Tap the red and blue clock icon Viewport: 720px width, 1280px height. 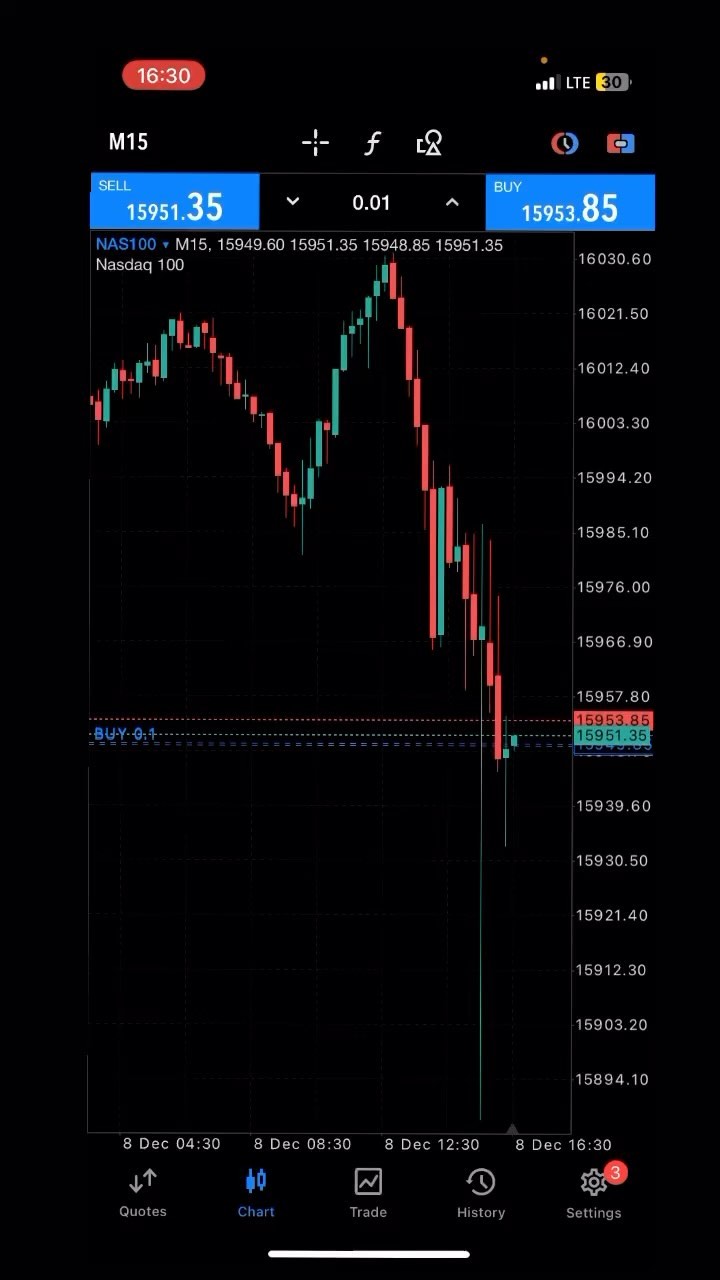[565, 143]
